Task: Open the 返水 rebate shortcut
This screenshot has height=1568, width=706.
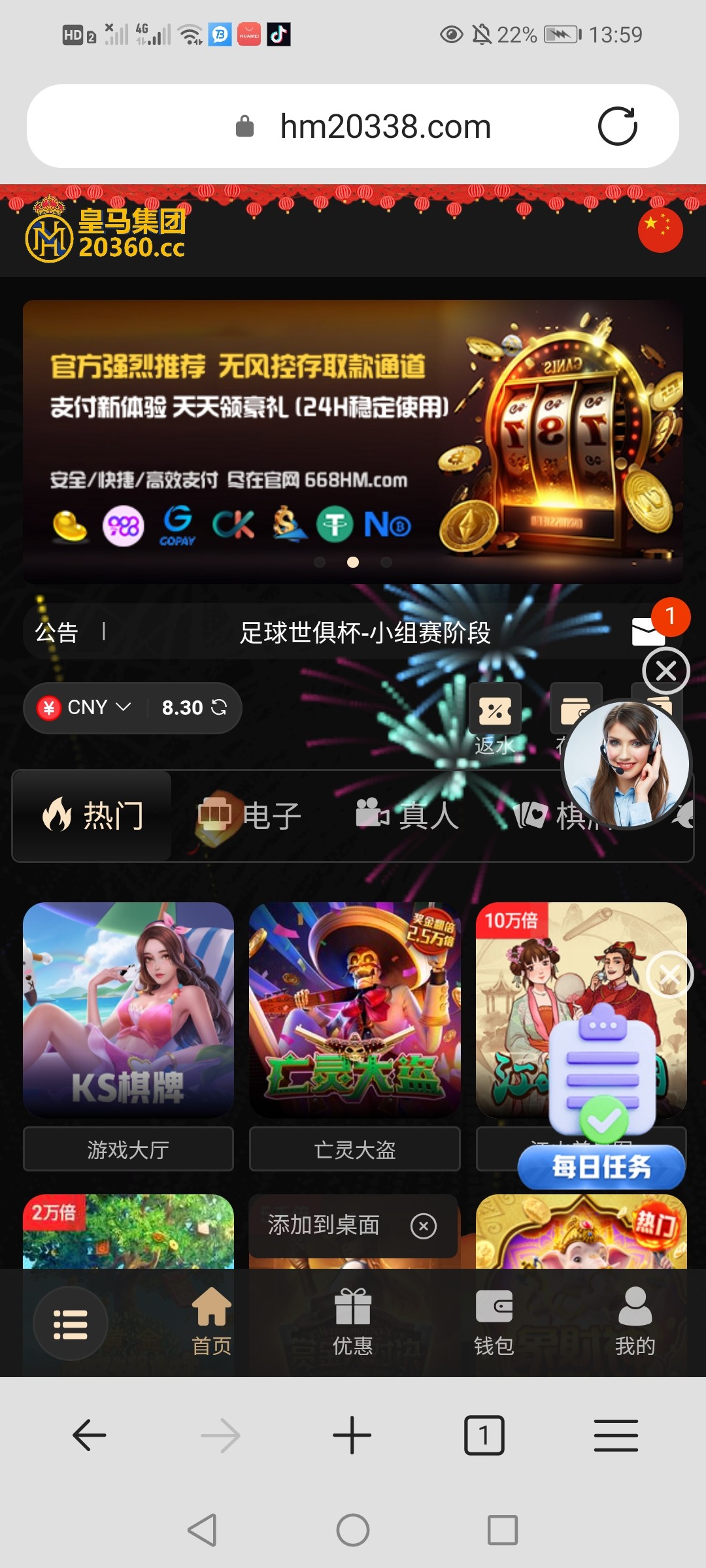Action: 495,719
